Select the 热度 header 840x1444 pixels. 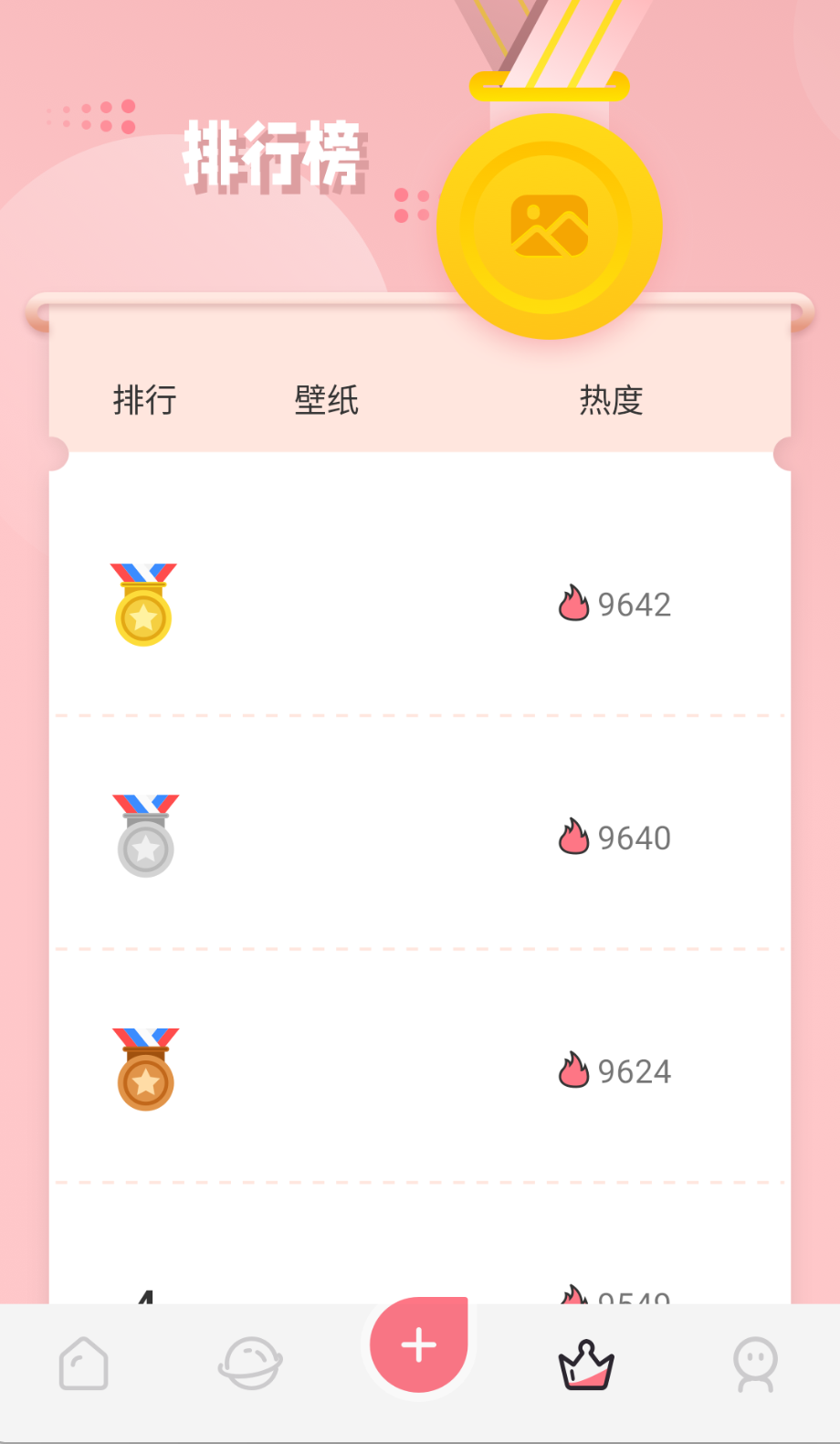click(x=610, y=400)
